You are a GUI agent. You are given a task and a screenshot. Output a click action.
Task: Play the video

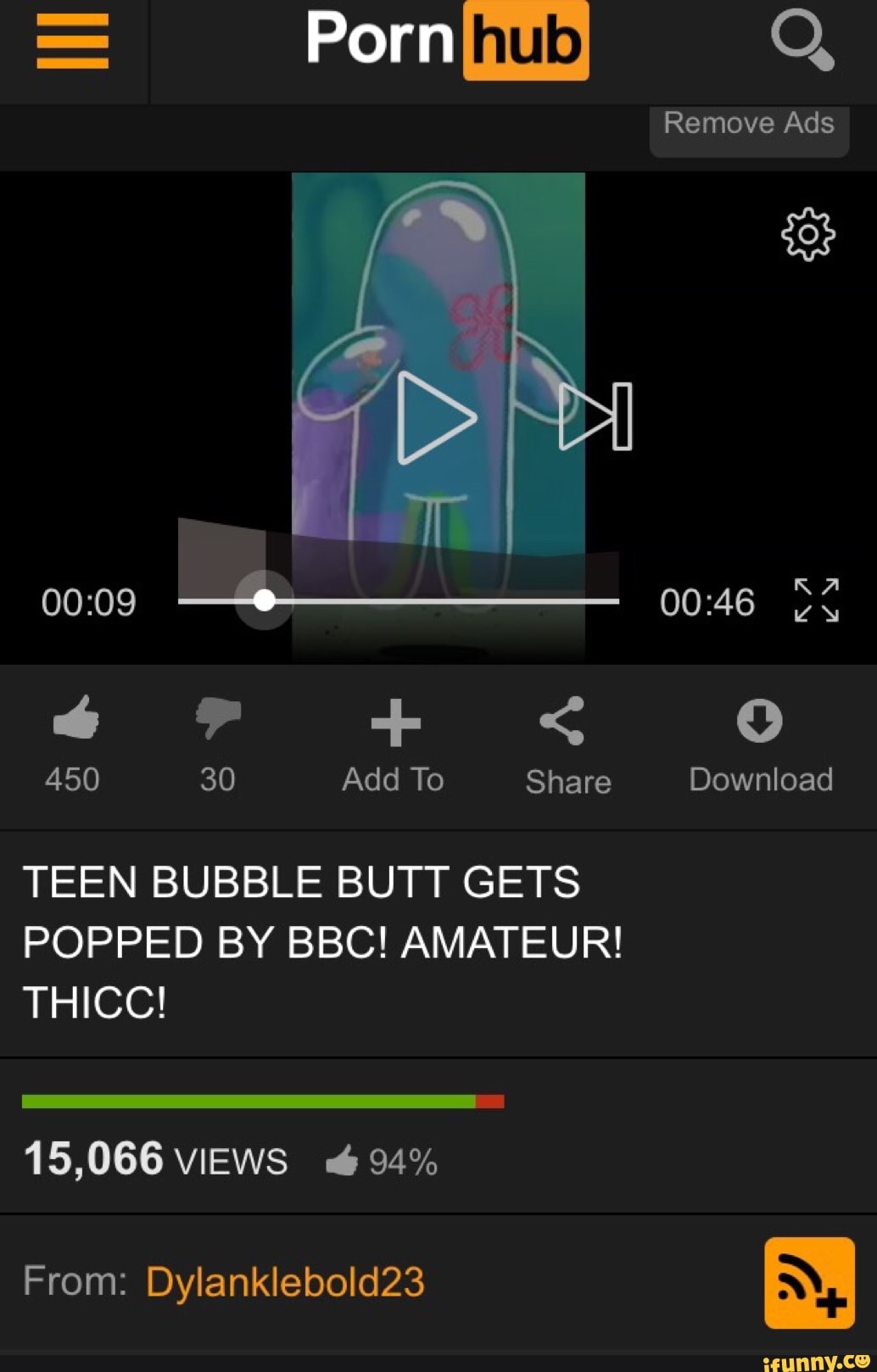[x=435, y=417]
